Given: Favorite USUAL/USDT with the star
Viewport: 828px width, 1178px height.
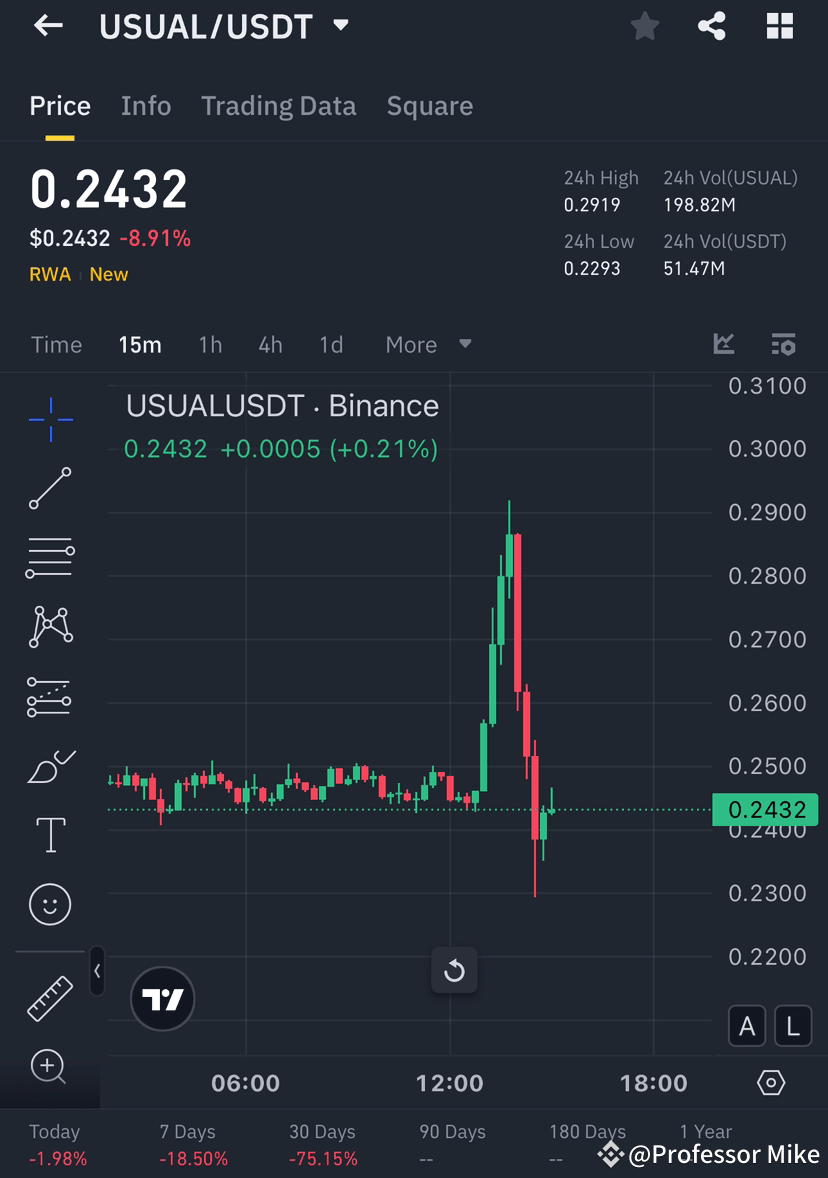Looking at the screenshot, I should pos(644,27).
